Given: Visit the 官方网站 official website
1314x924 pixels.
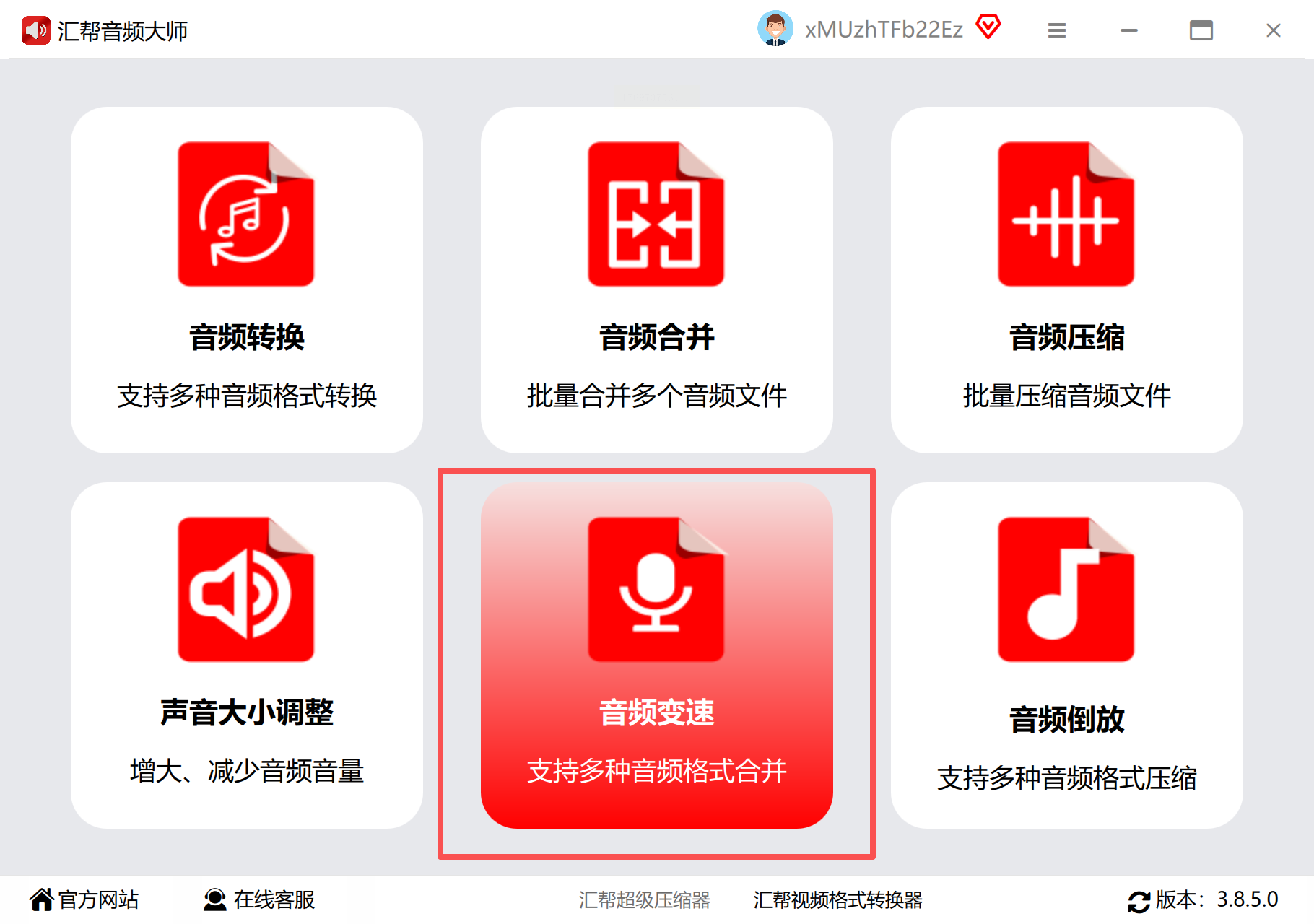Looking at the screenshot, I should point(84,899).
